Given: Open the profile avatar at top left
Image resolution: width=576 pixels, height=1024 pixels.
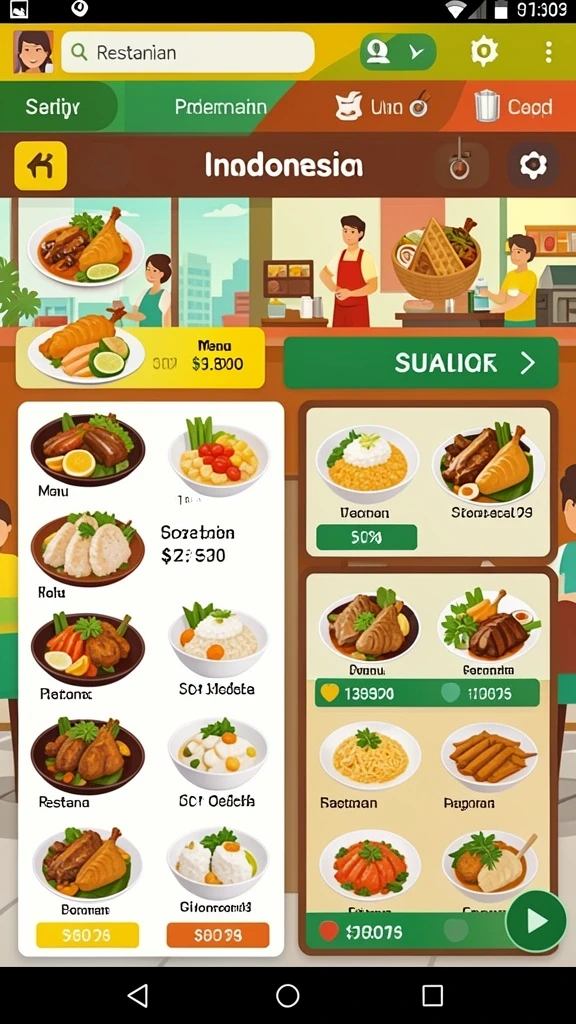Looking at the screenshot, I should pos(33,52).
